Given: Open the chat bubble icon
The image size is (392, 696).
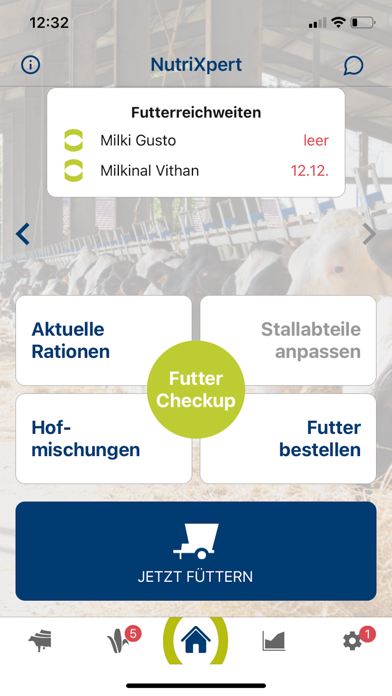Looking at the screenshot, I should click(353, 66).
